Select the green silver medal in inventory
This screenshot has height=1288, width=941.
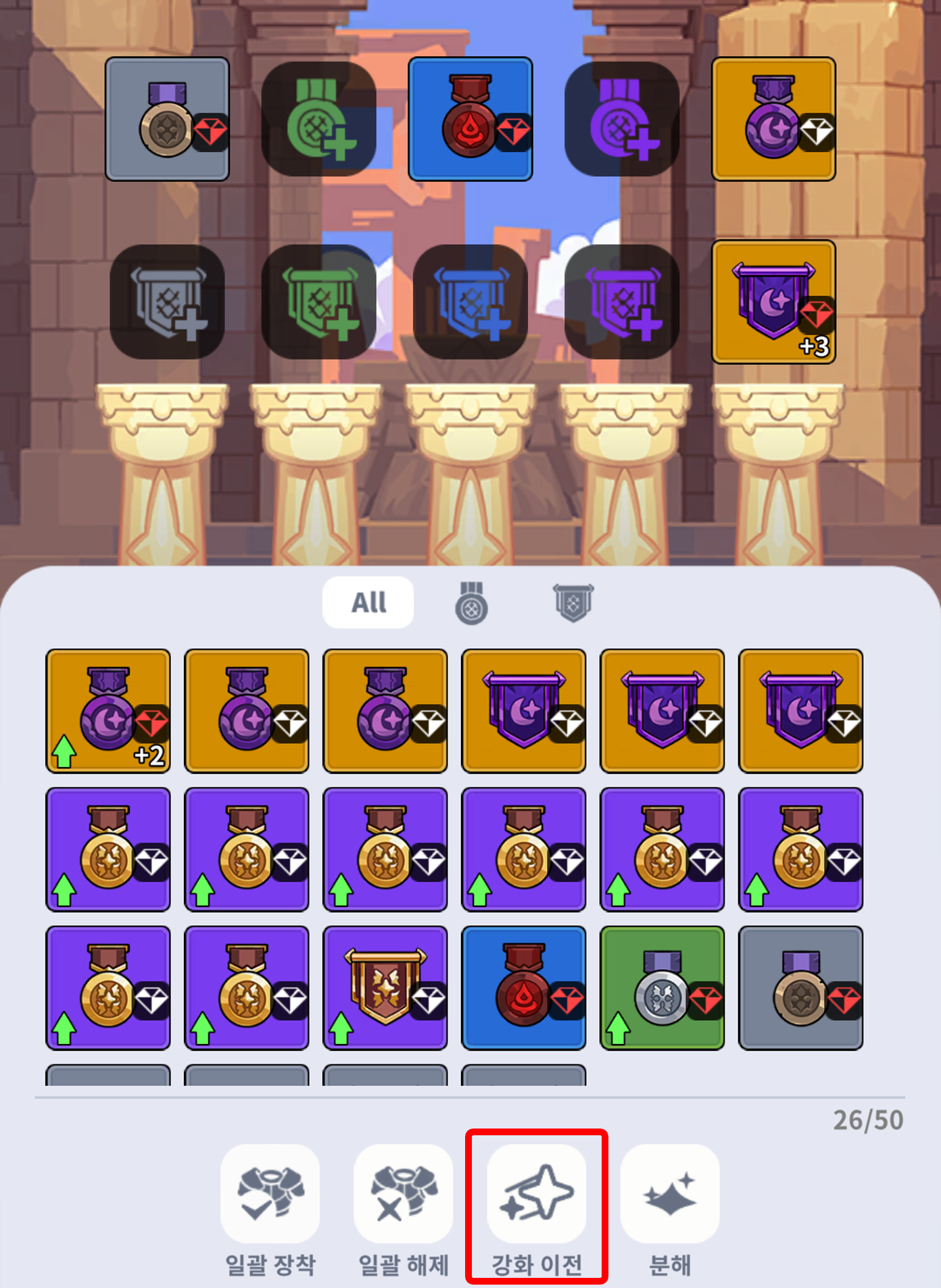[662, 987]
